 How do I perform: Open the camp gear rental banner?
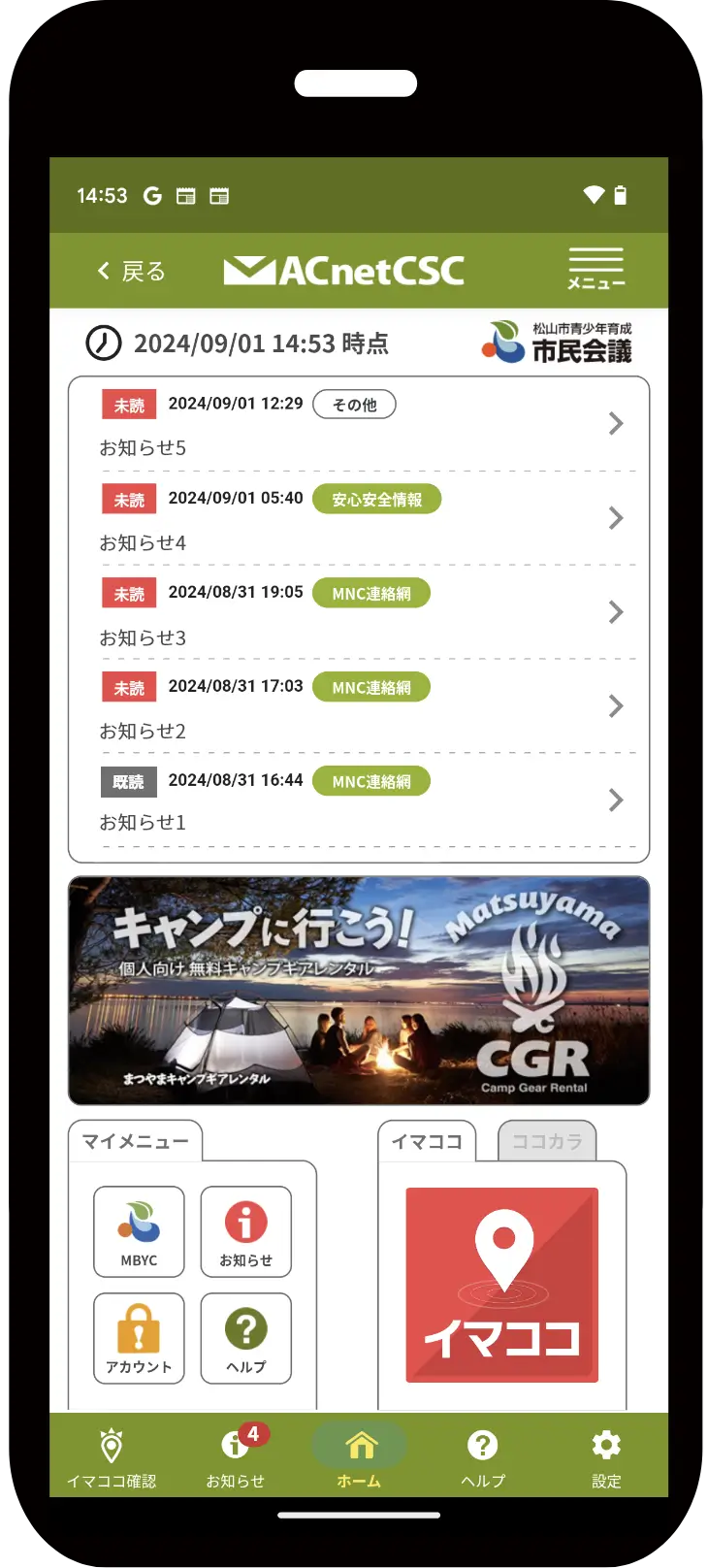tap(359, 991)
